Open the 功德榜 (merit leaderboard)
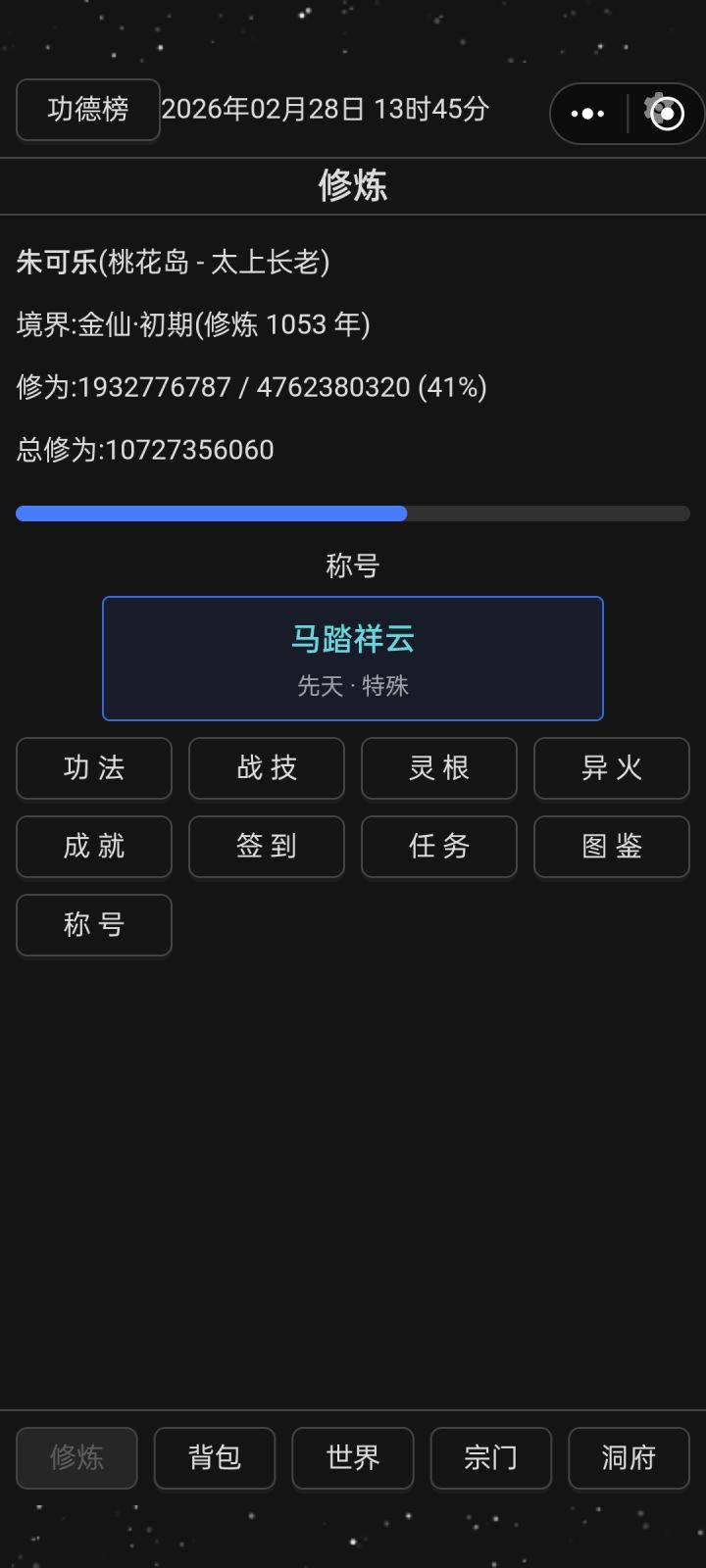The height and width of the screenshot is (1568, 706). click(87, 110)
